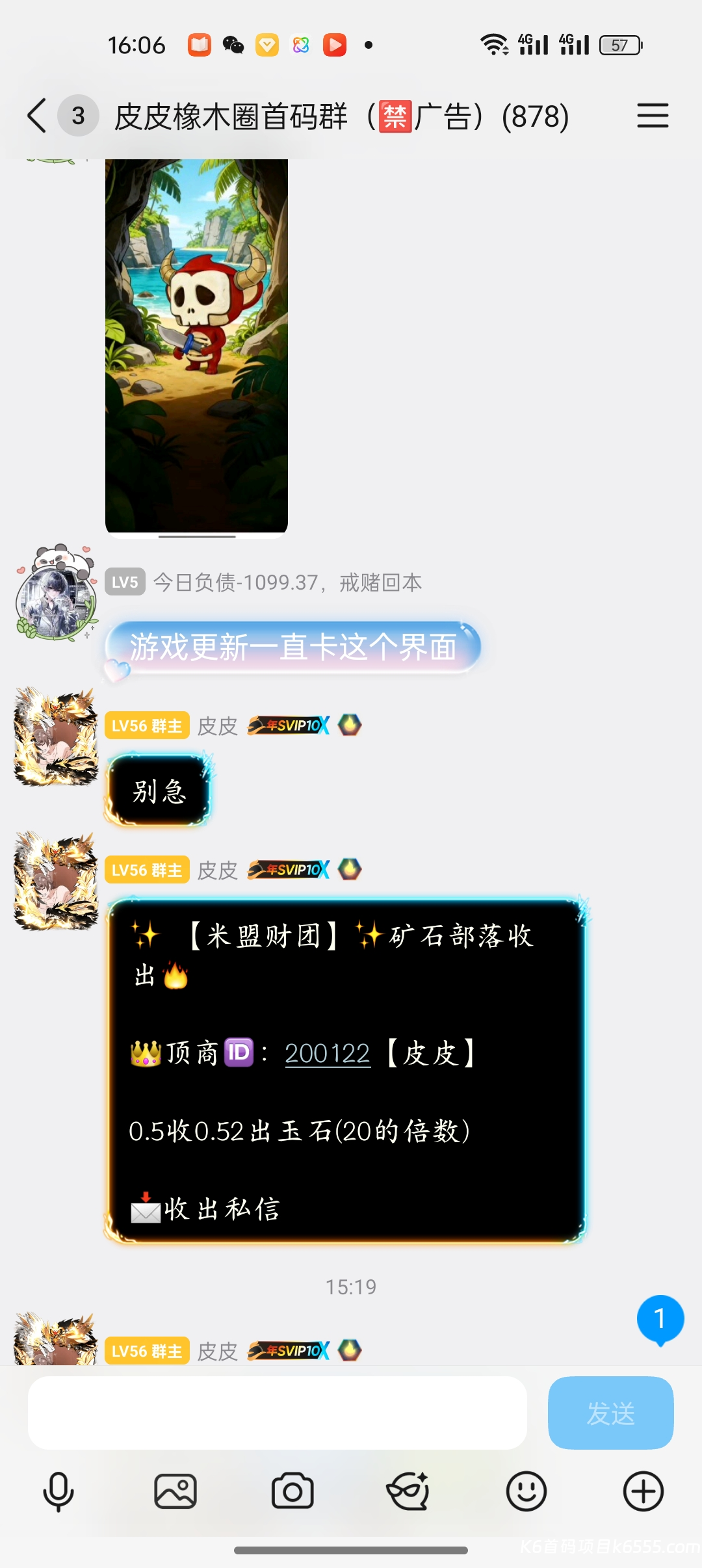Open the photo gallery picker icon
702x1568 pixels.
click(x=174, y=1491)
